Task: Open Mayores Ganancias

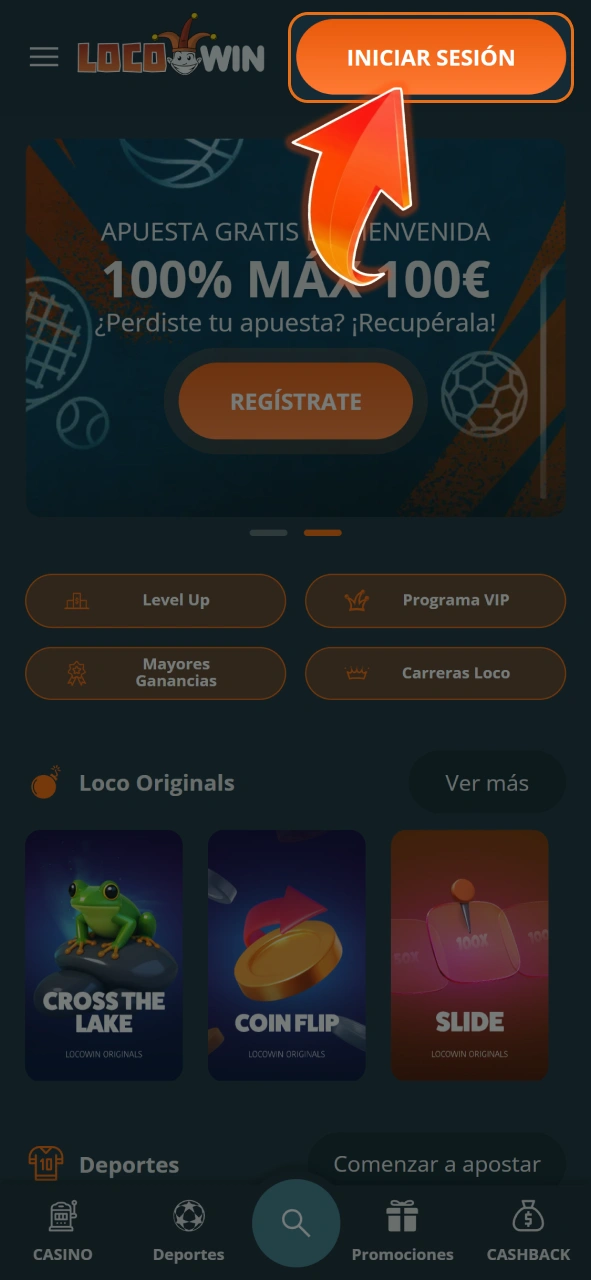Action: tap(155, 673)
